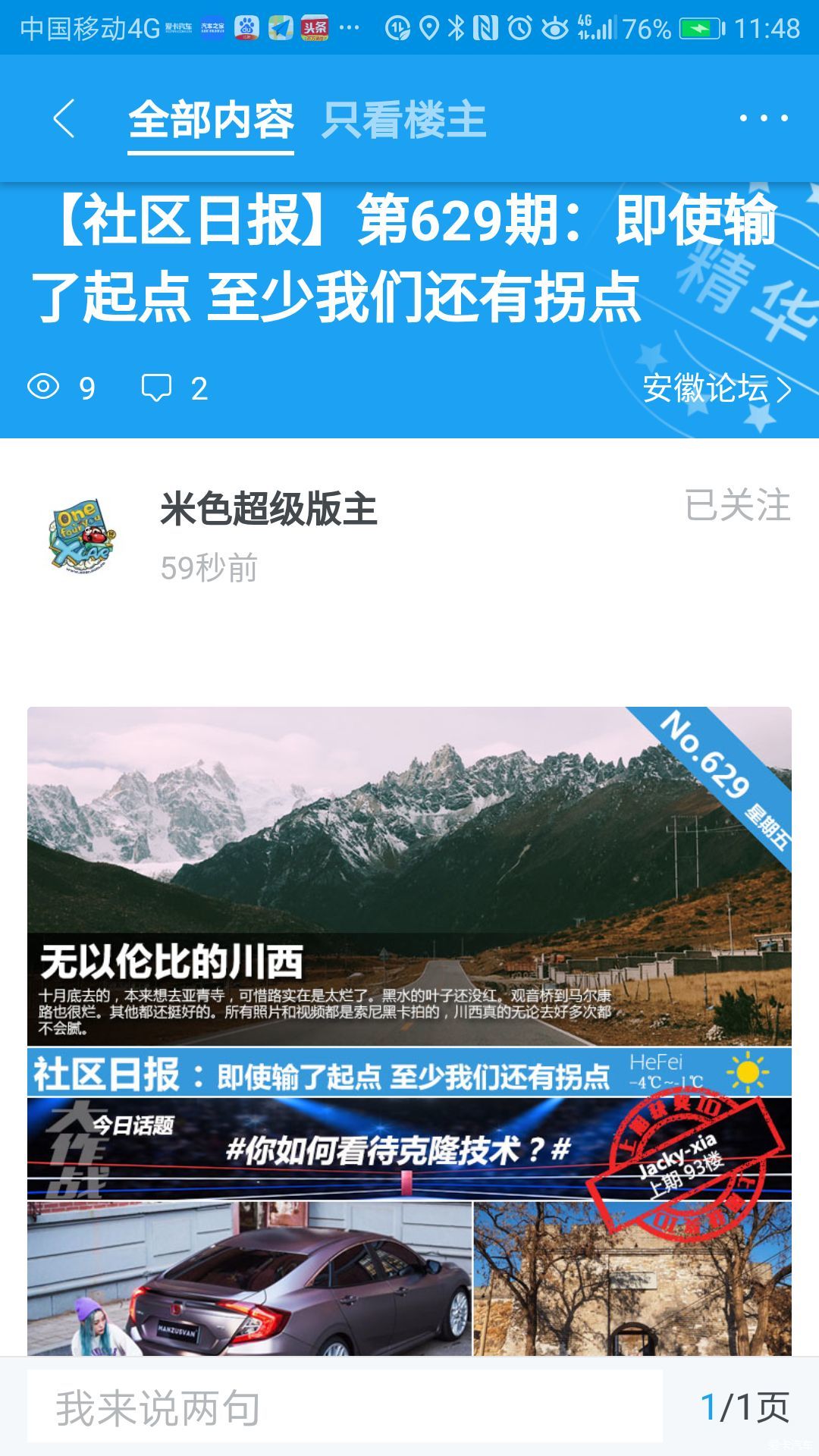The height and width of the screenshot is (1456, 819).
Task: Open the three-dot overflow menu
Action: point(763,118)
